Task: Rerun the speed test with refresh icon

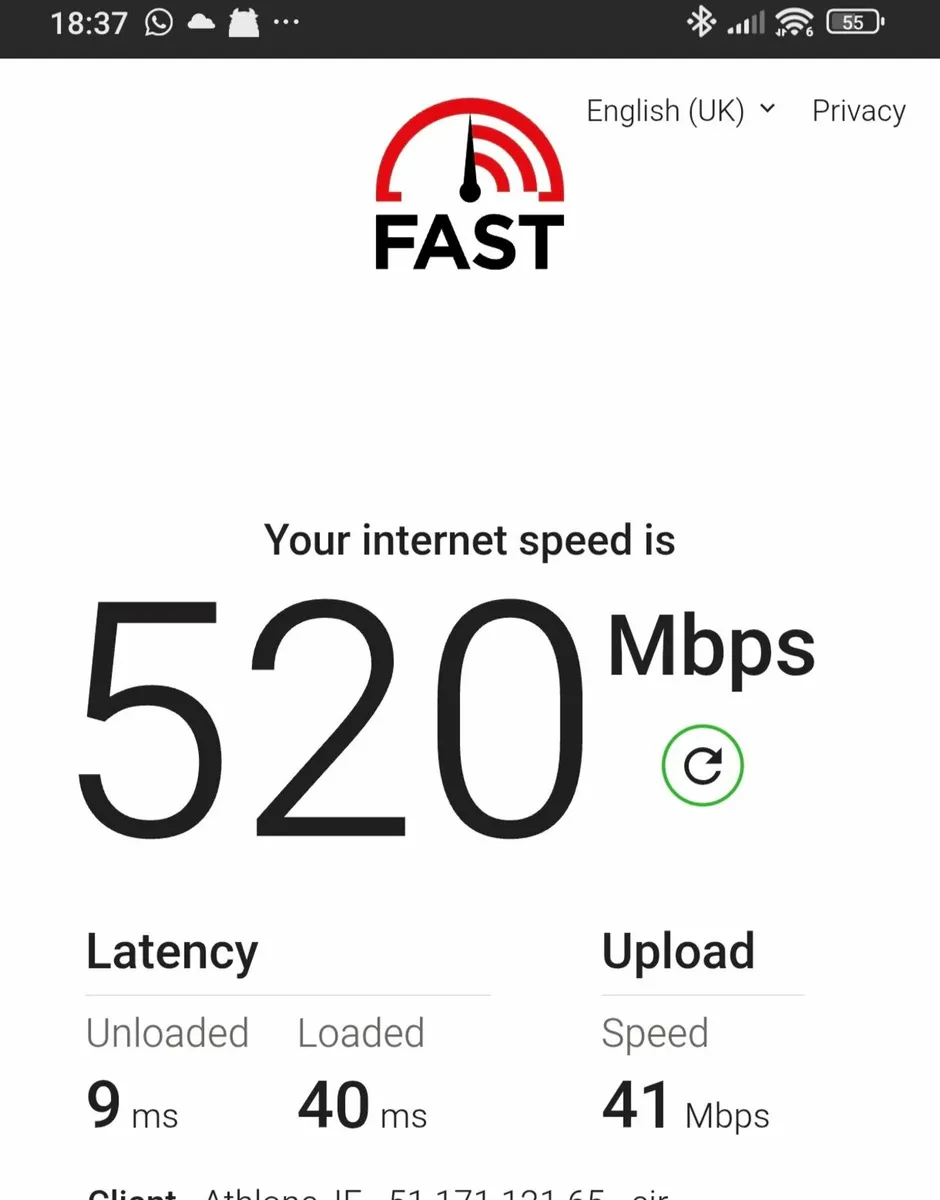Action: pos(703,766)
